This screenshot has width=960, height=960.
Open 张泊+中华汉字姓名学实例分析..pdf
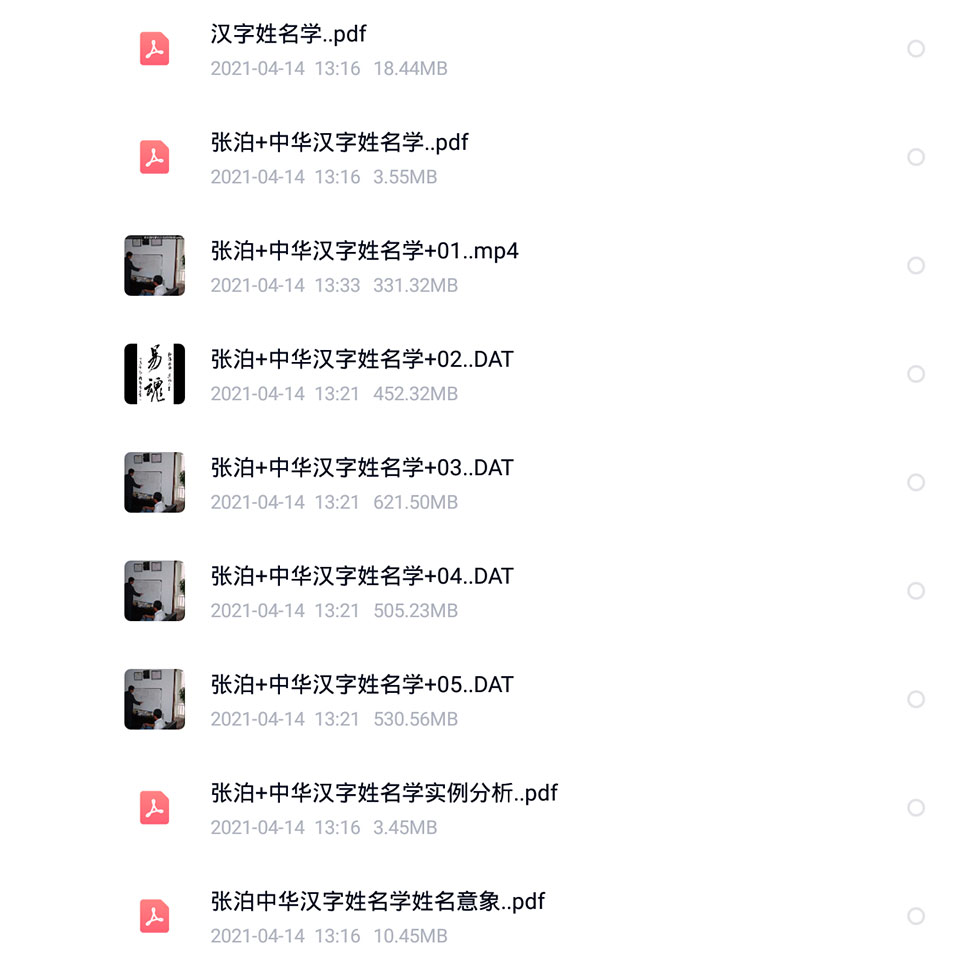pyautogui.click(x=384, y=793)
